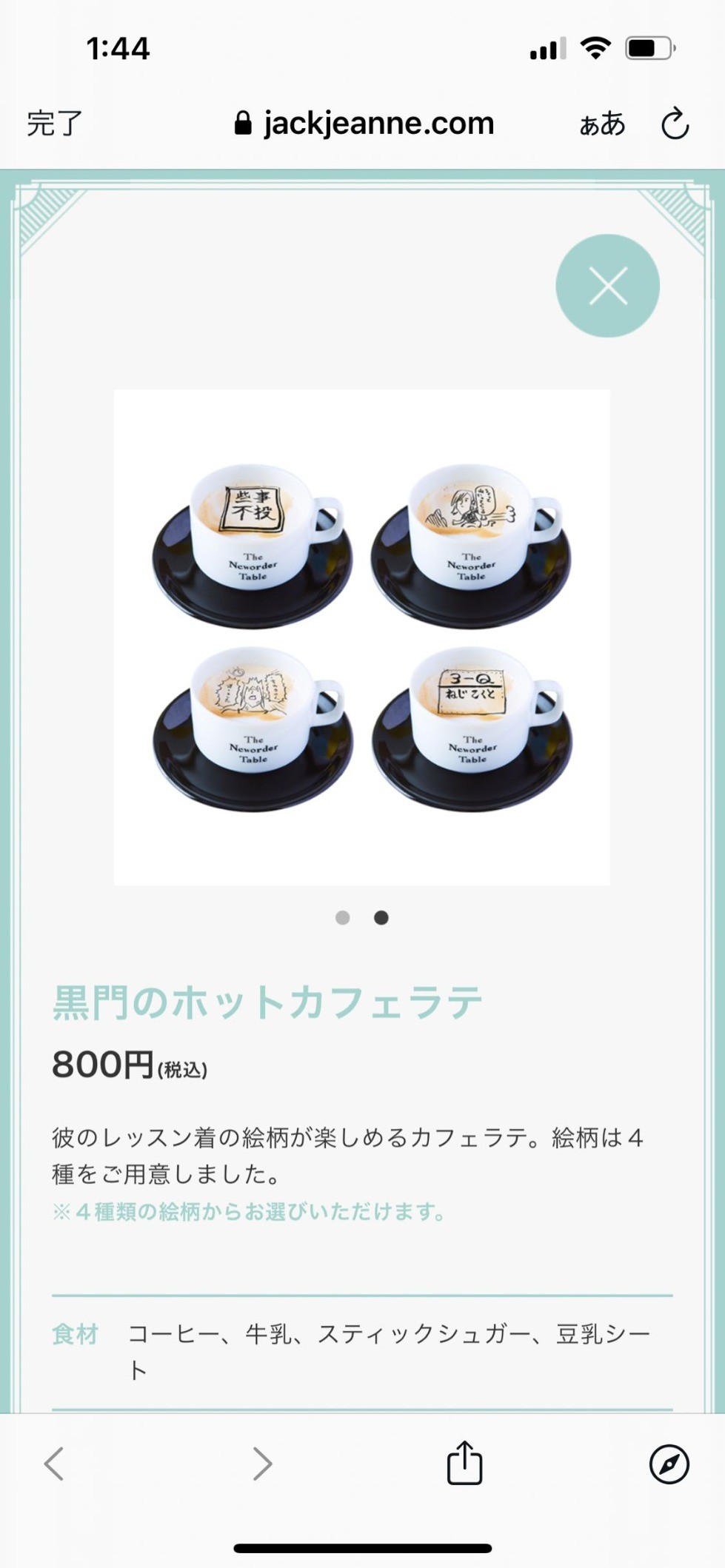Open the ぁあ reader options
Image resolution: width=725 pixels, height=1568 pixels.
(602, 124)
